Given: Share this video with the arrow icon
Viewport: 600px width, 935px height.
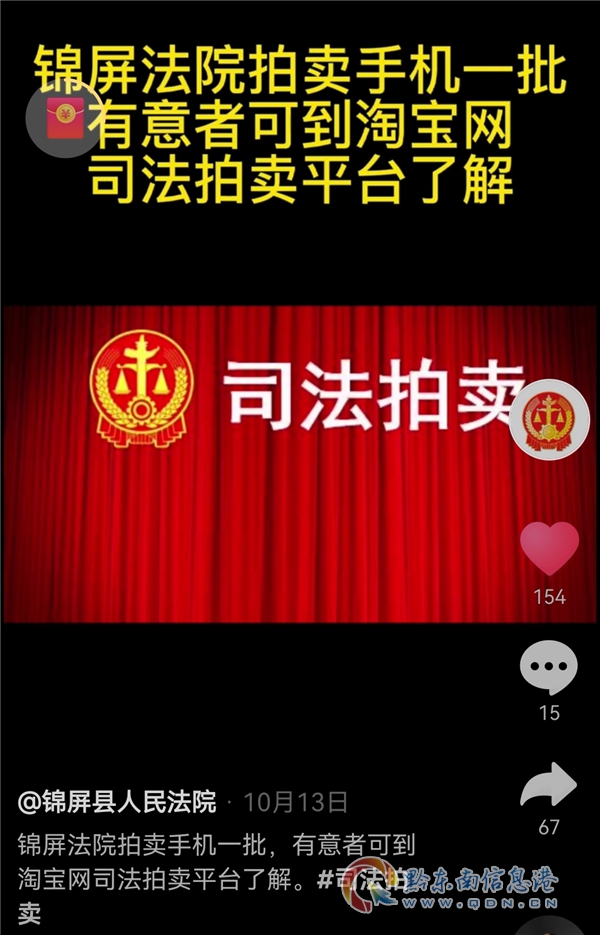Looking at the screenshot, I should (549, 786).
